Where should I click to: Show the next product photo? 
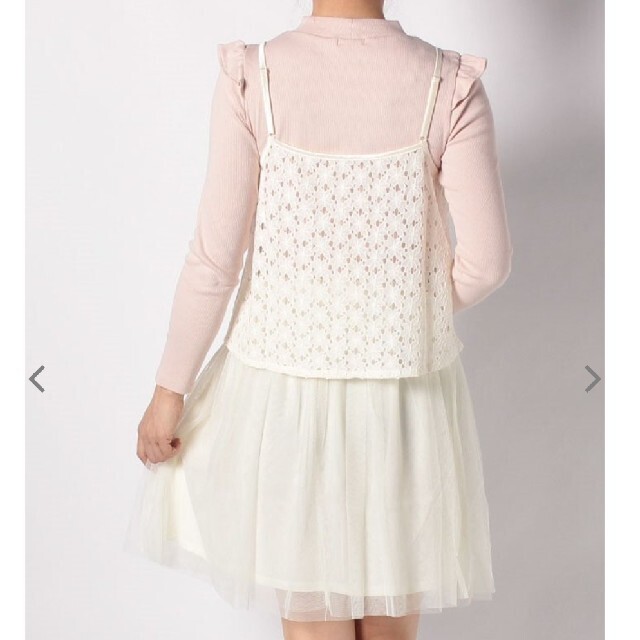tap(592, 378)
